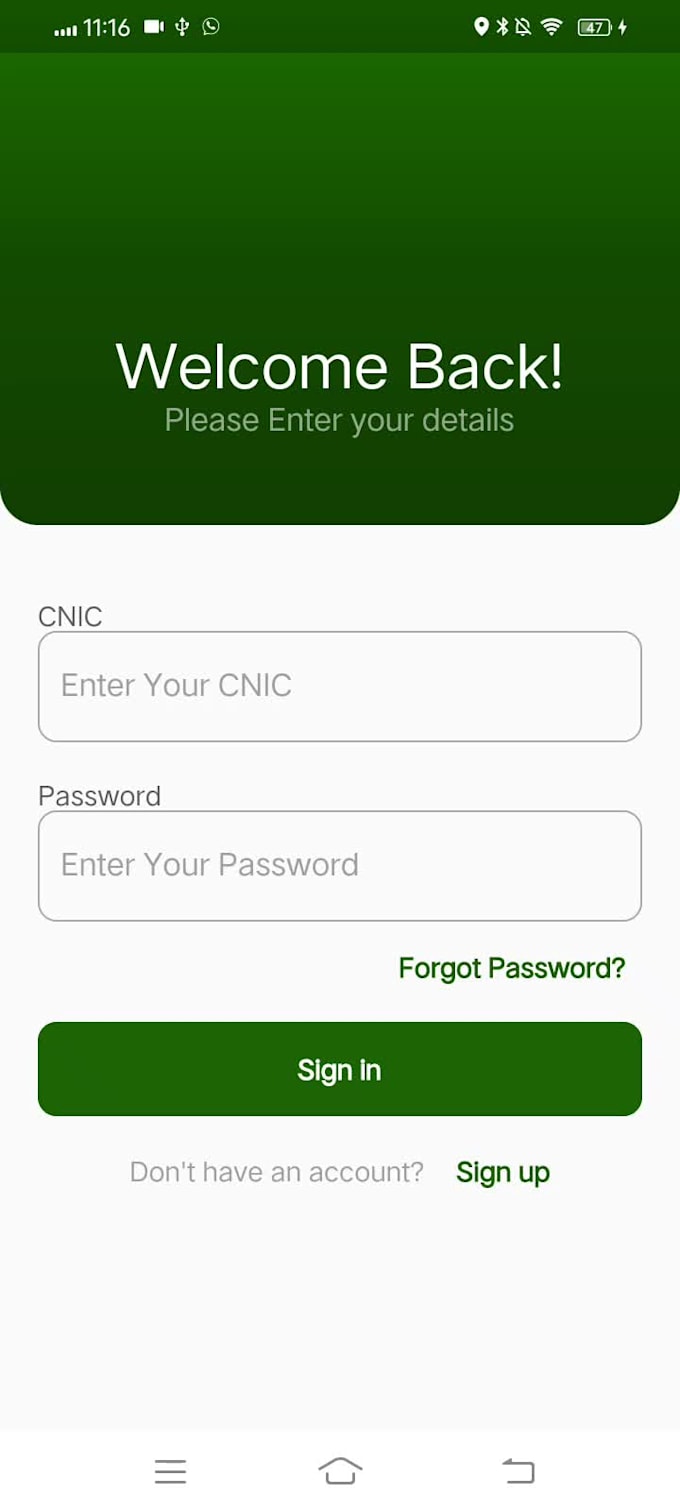
Task: Go back using the system back button
Action: pyautogui.click(x=518, y=1470)
